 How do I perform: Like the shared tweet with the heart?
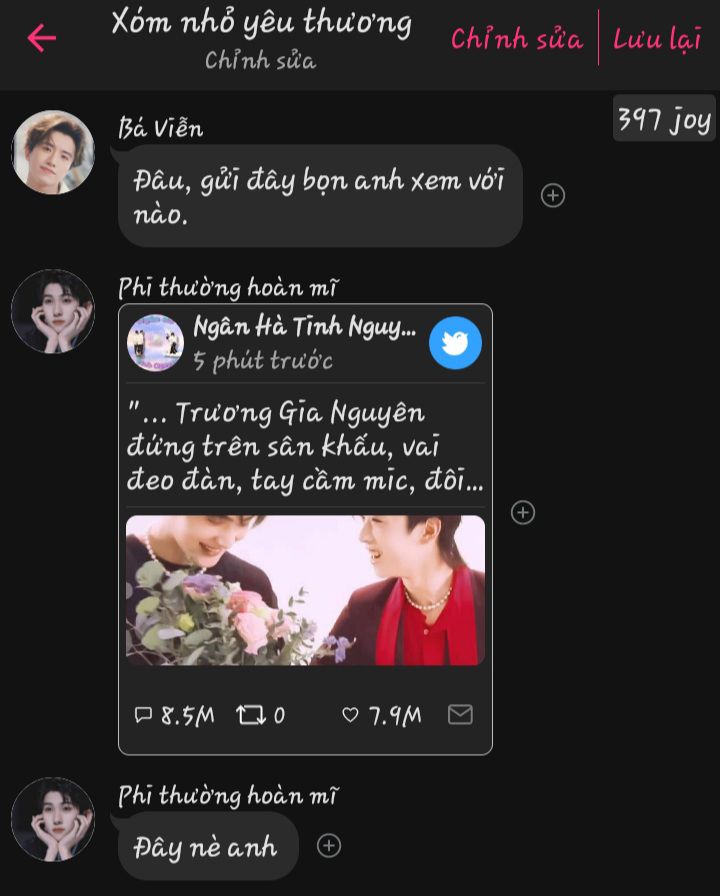pyautogui.click(x=350, y=715)
